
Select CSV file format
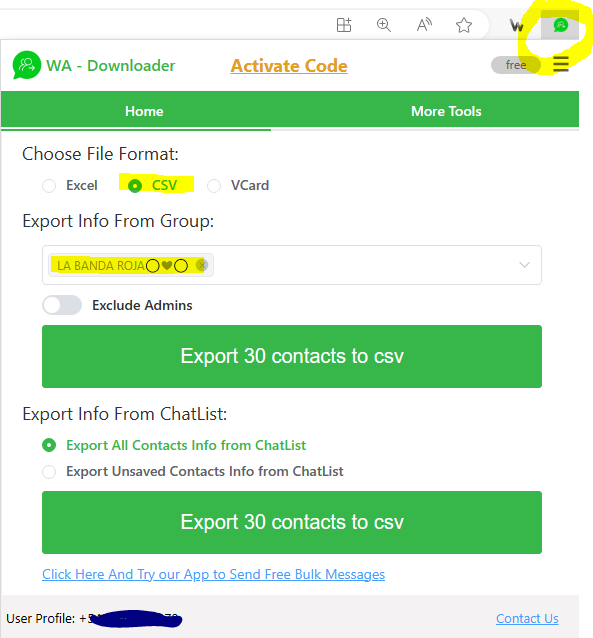135,186
